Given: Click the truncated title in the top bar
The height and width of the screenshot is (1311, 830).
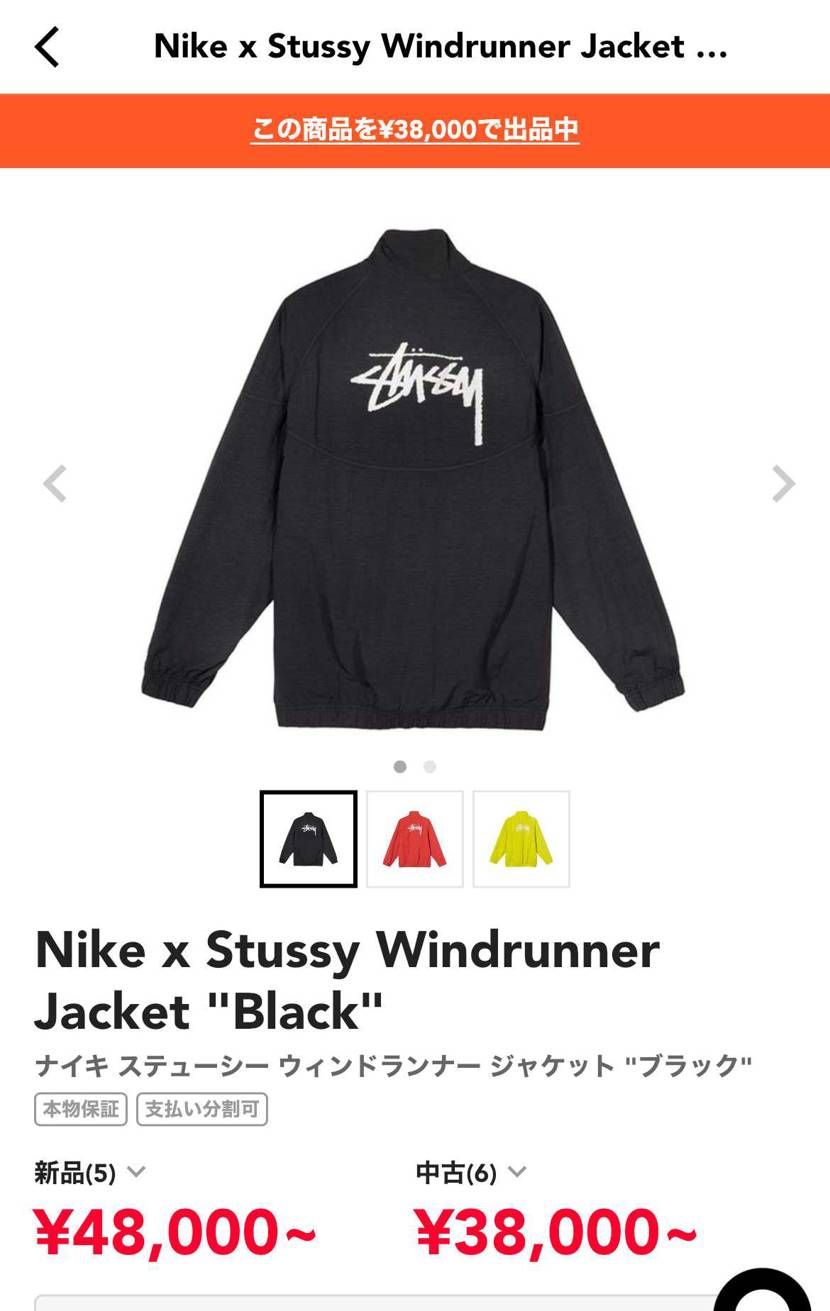Looking at the screenshot, I should (x=438, y=45).
